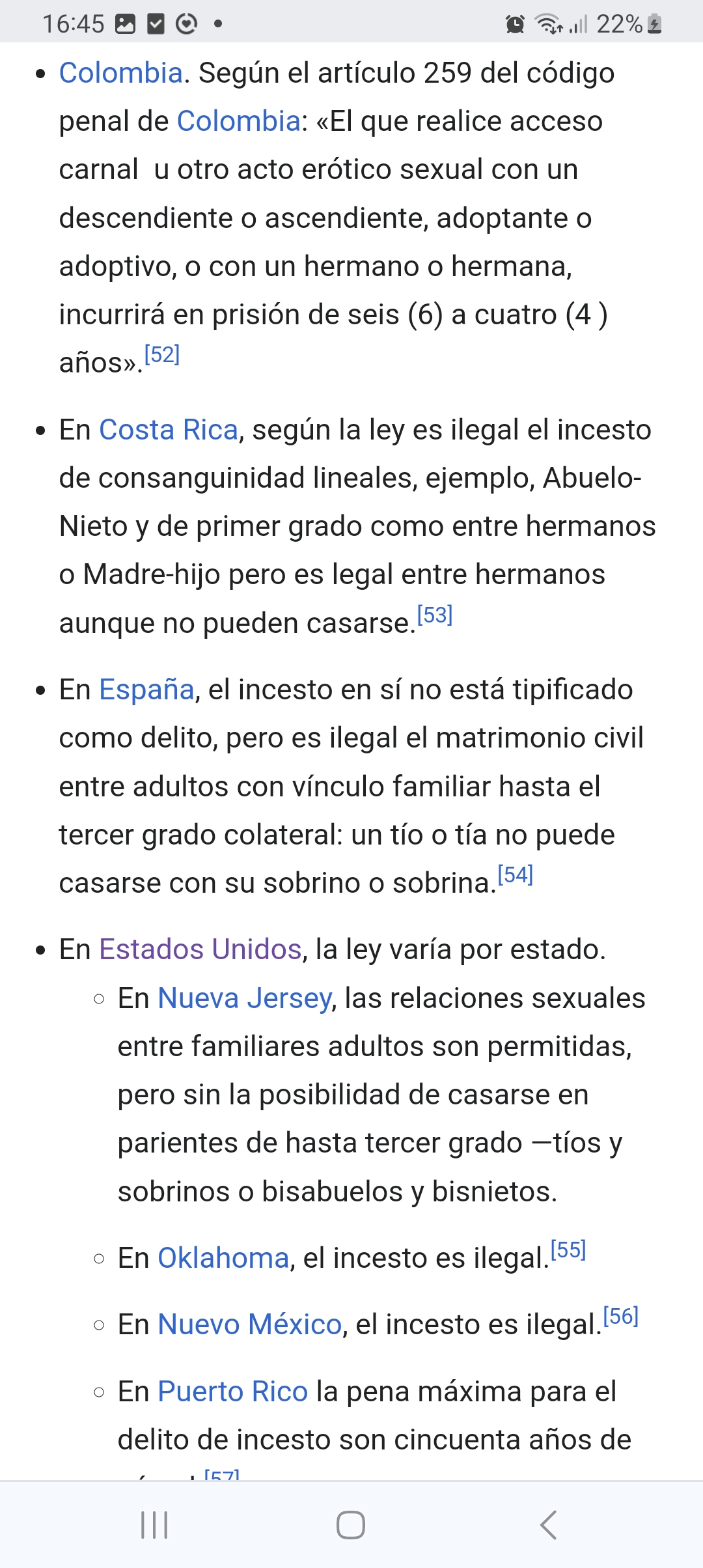Jump to reference [54]

[516, 875]
